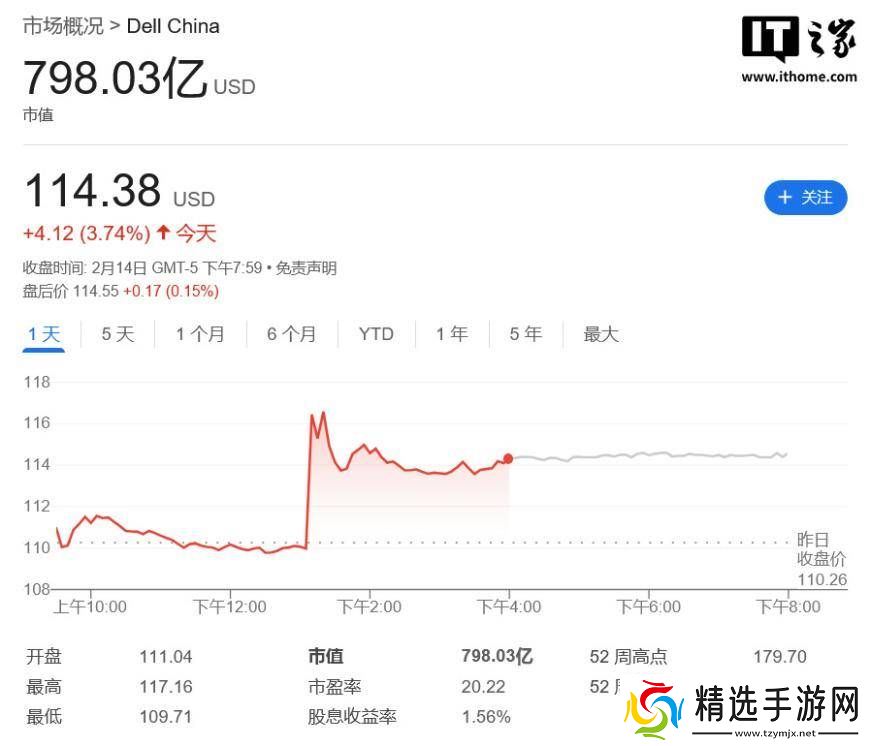Viewport: 870px width, 746px height.
Task: Switch to the 5 年 range
Action: click(525, 334)
